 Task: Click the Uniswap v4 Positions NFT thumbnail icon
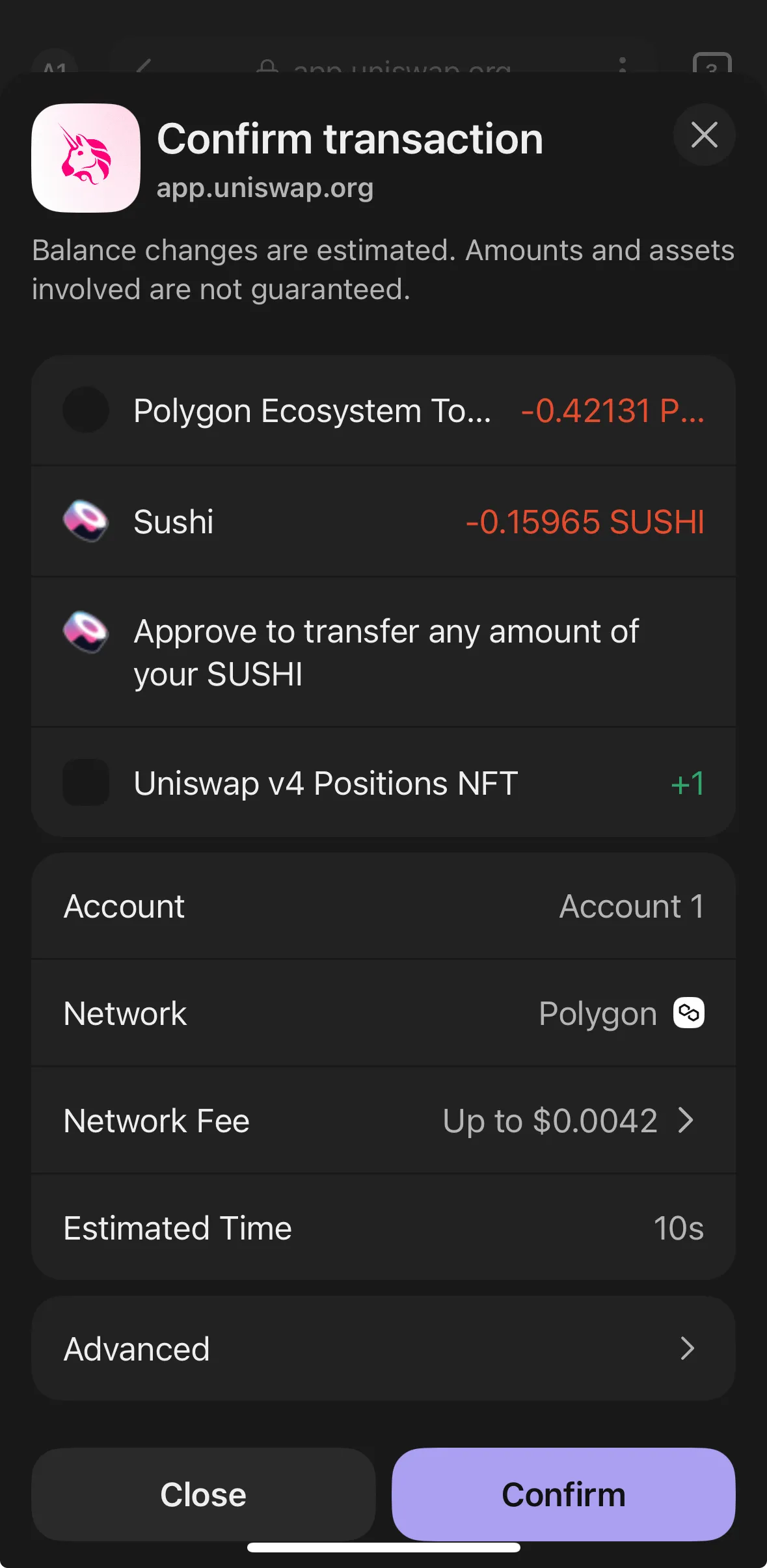click(x=87, y=782)
